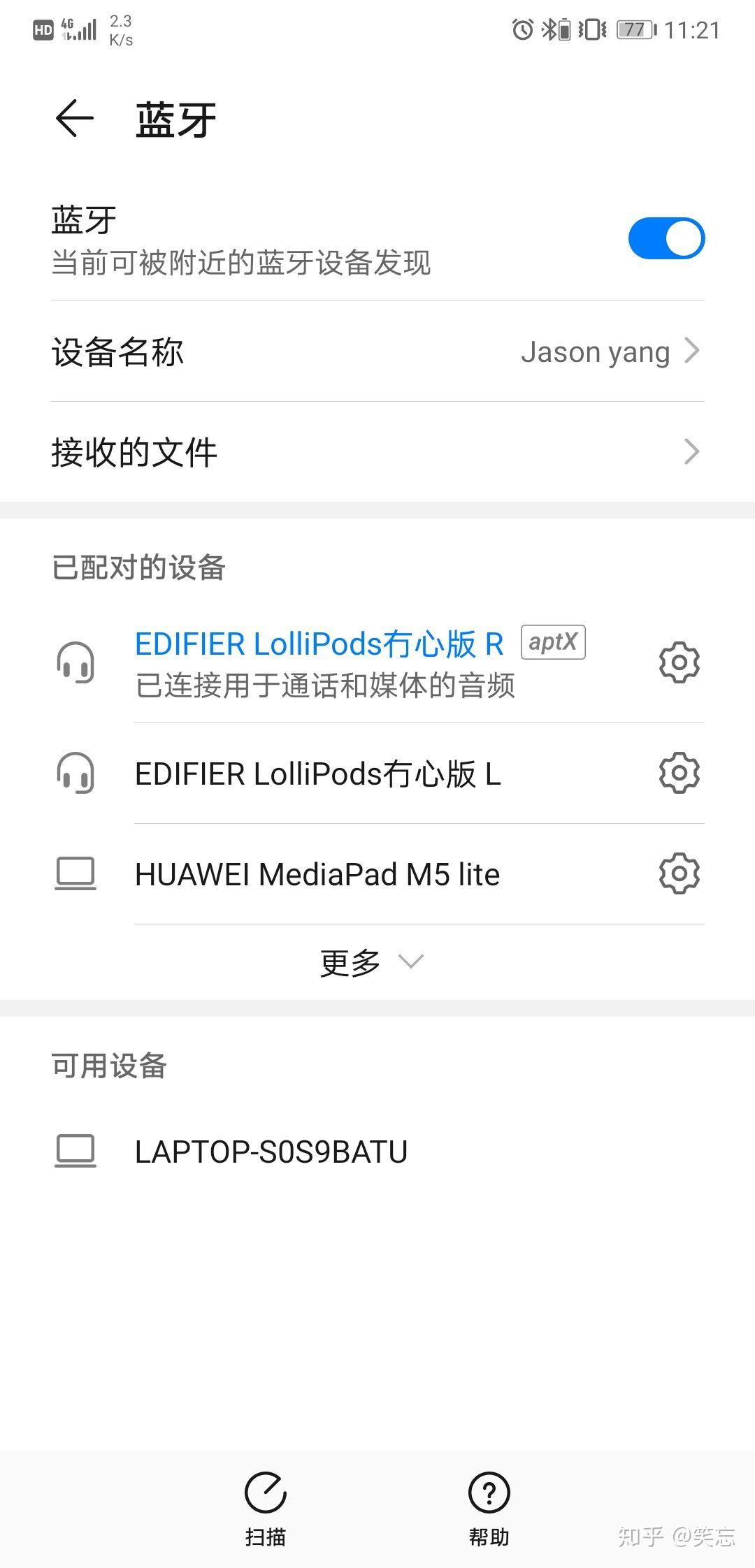Connect to HUAWEI MediaPad M5 lite

(x=317, y=875)
